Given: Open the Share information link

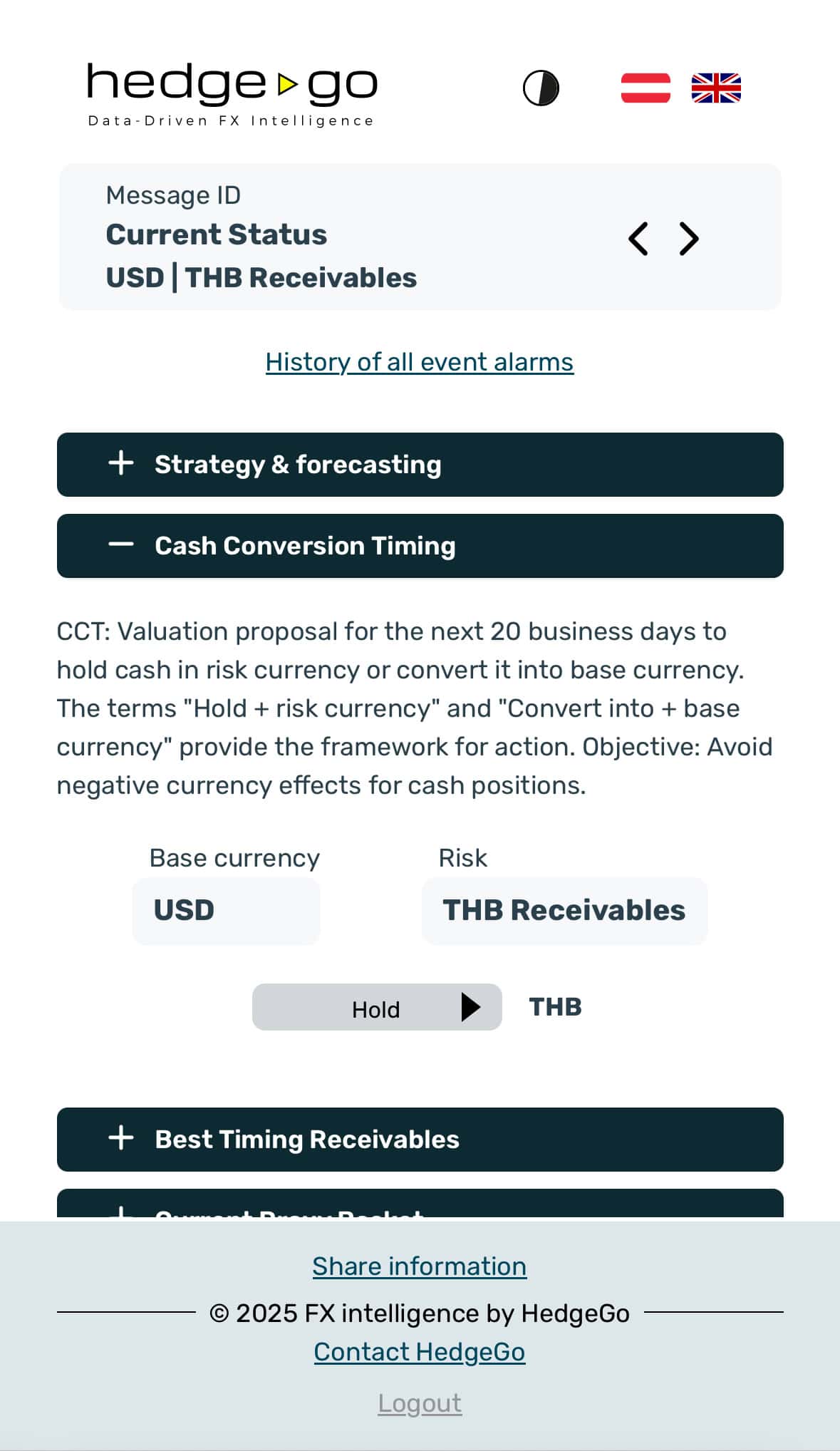Looking at the screenshot, I should coord(419,1266).
